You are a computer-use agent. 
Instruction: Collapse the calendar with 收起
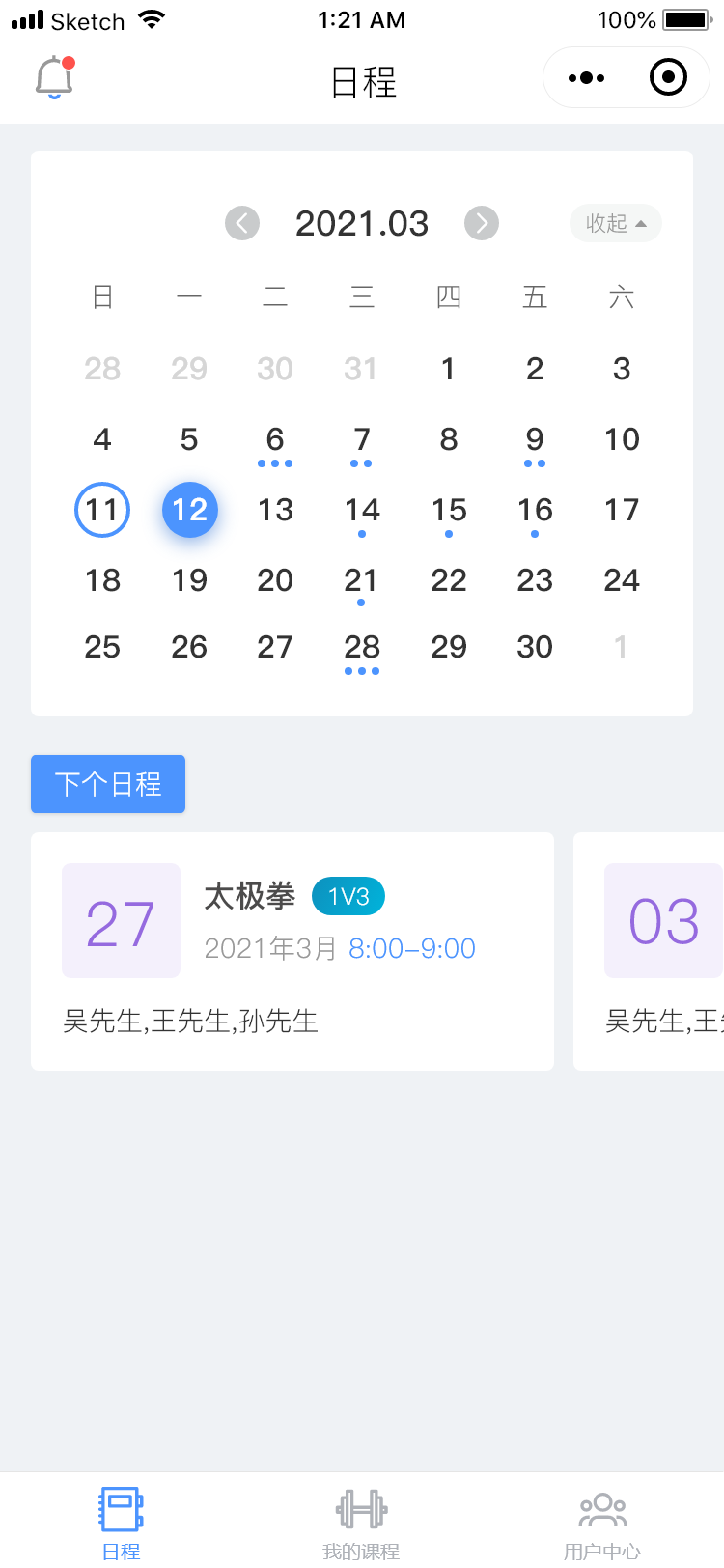pyautogui.click(x=615, y=223)
